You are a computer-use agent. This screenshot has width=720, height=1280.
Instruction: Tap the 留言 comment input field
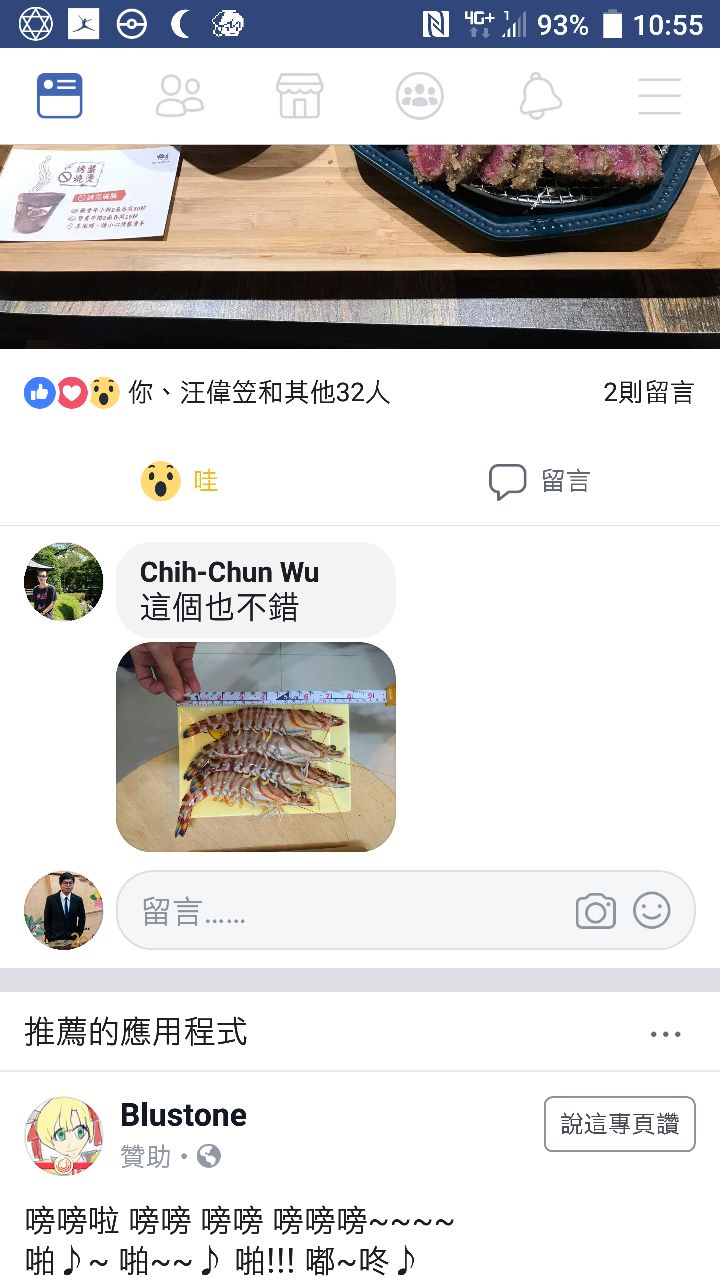coord(350,911)
